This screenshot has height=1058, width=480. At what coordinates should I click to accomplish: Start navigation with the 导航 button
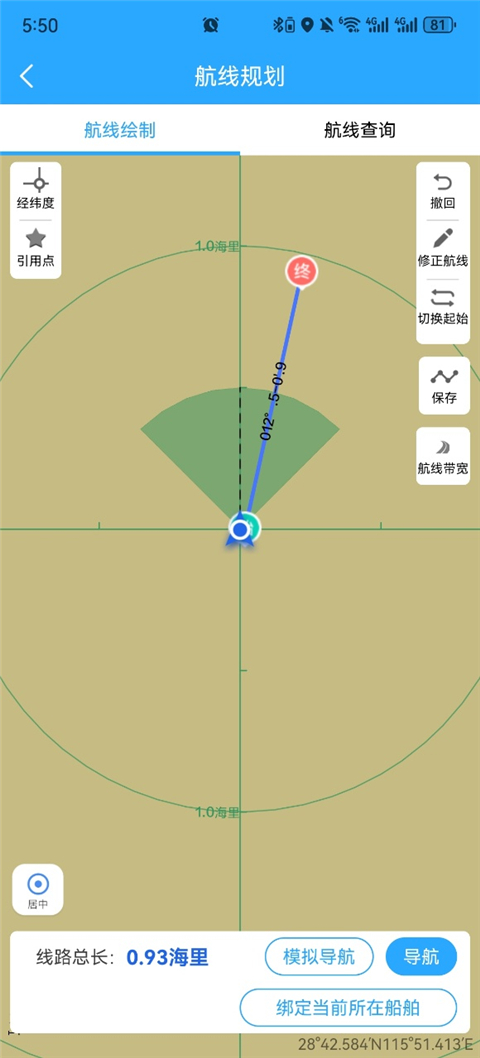[421, 957]
